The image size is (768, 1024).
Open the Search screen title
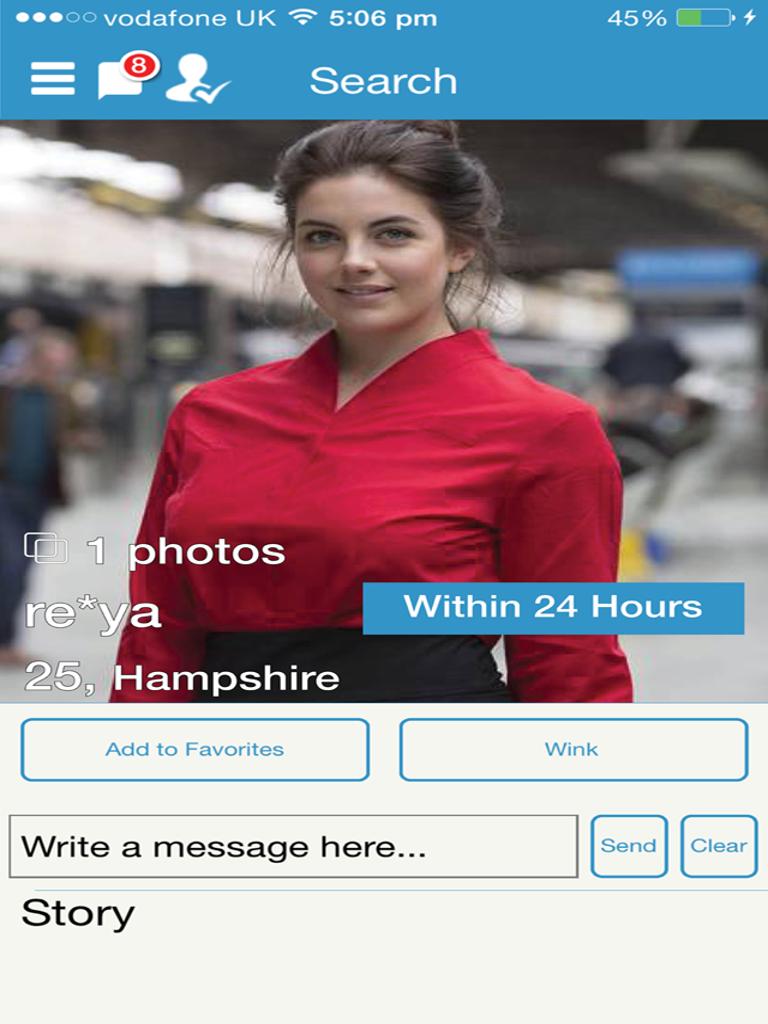383,82
